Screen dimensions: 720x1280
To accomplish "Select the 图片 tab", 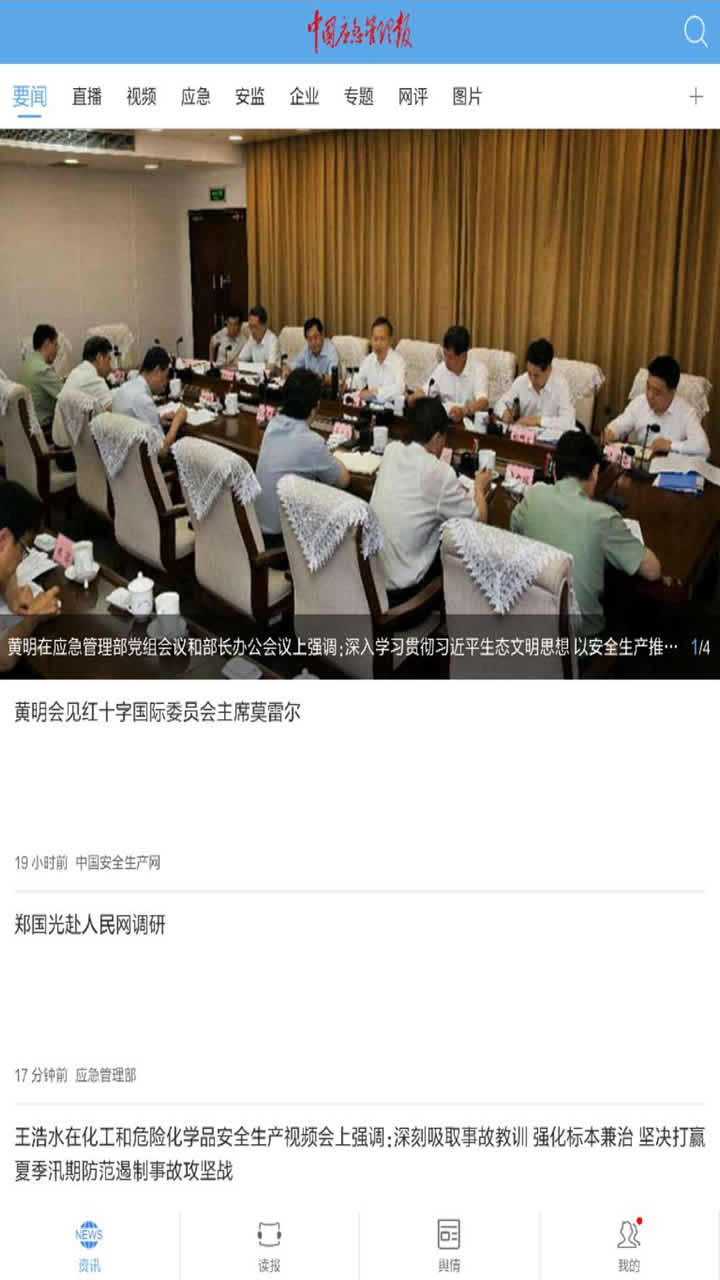I will 467,97.
